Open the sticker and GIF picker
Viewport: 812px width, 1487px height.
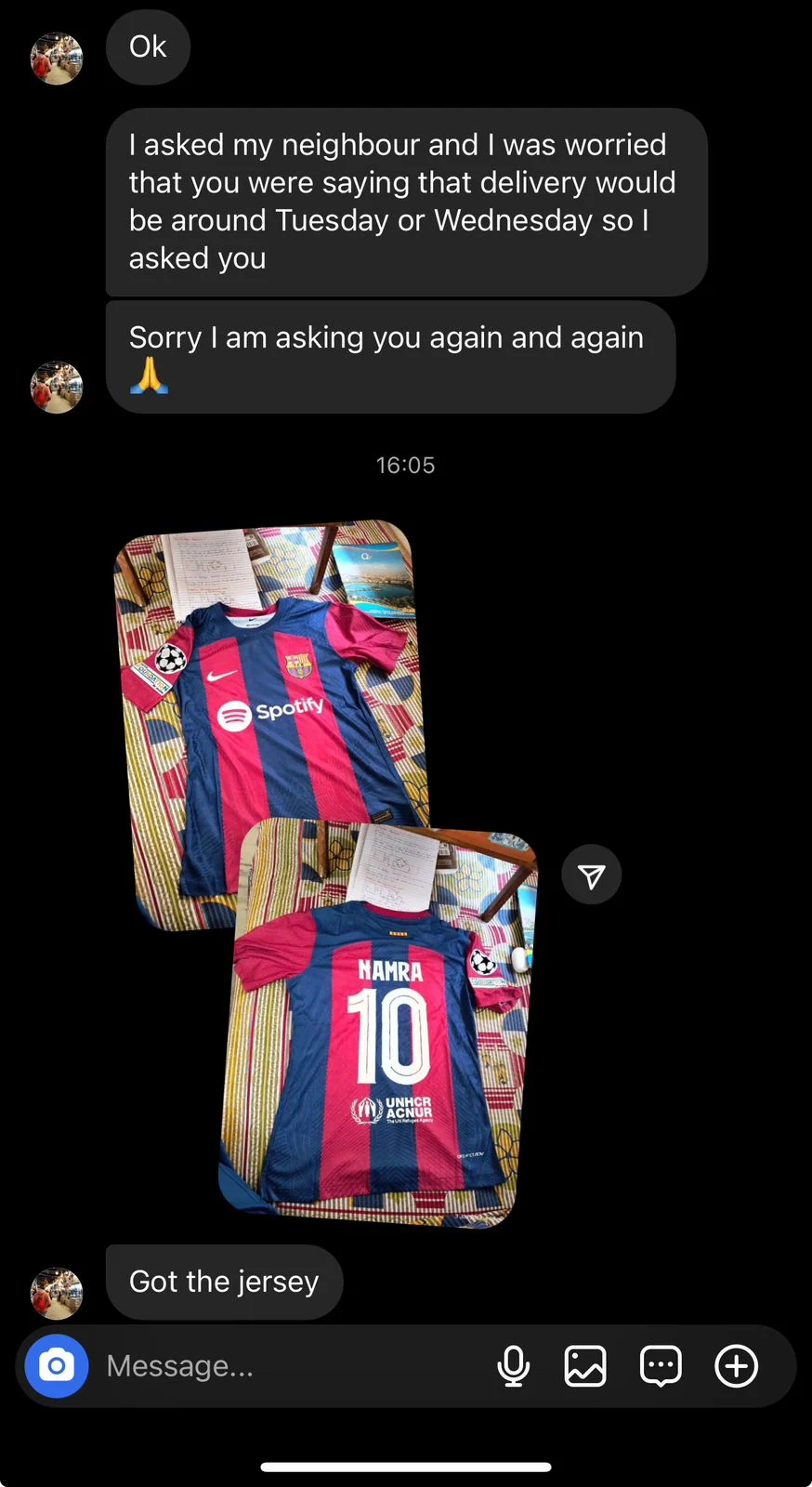(661, 1365)
